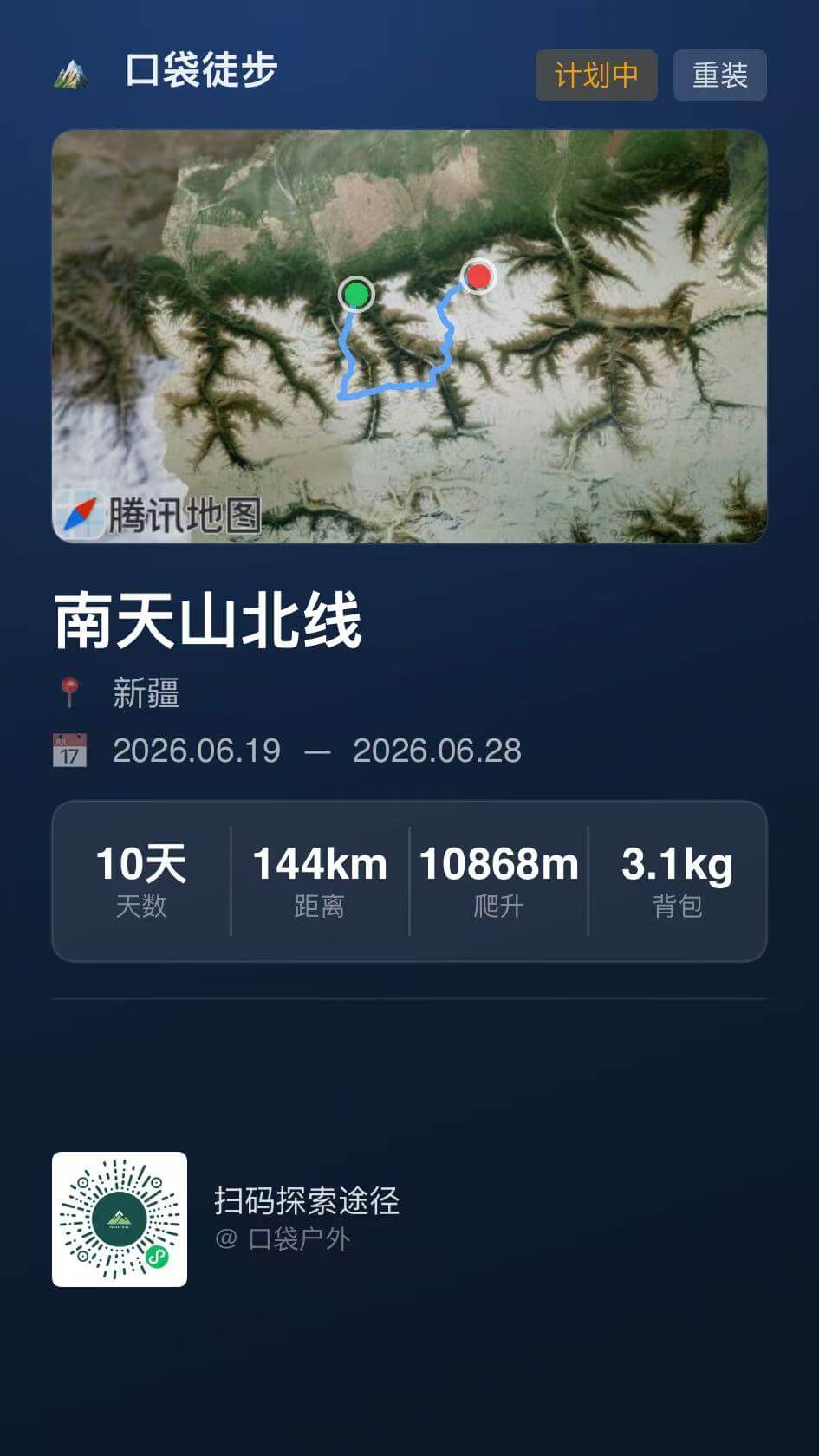Click the red location pin beside 新疆
The image size is (819, 1456).
69,689
